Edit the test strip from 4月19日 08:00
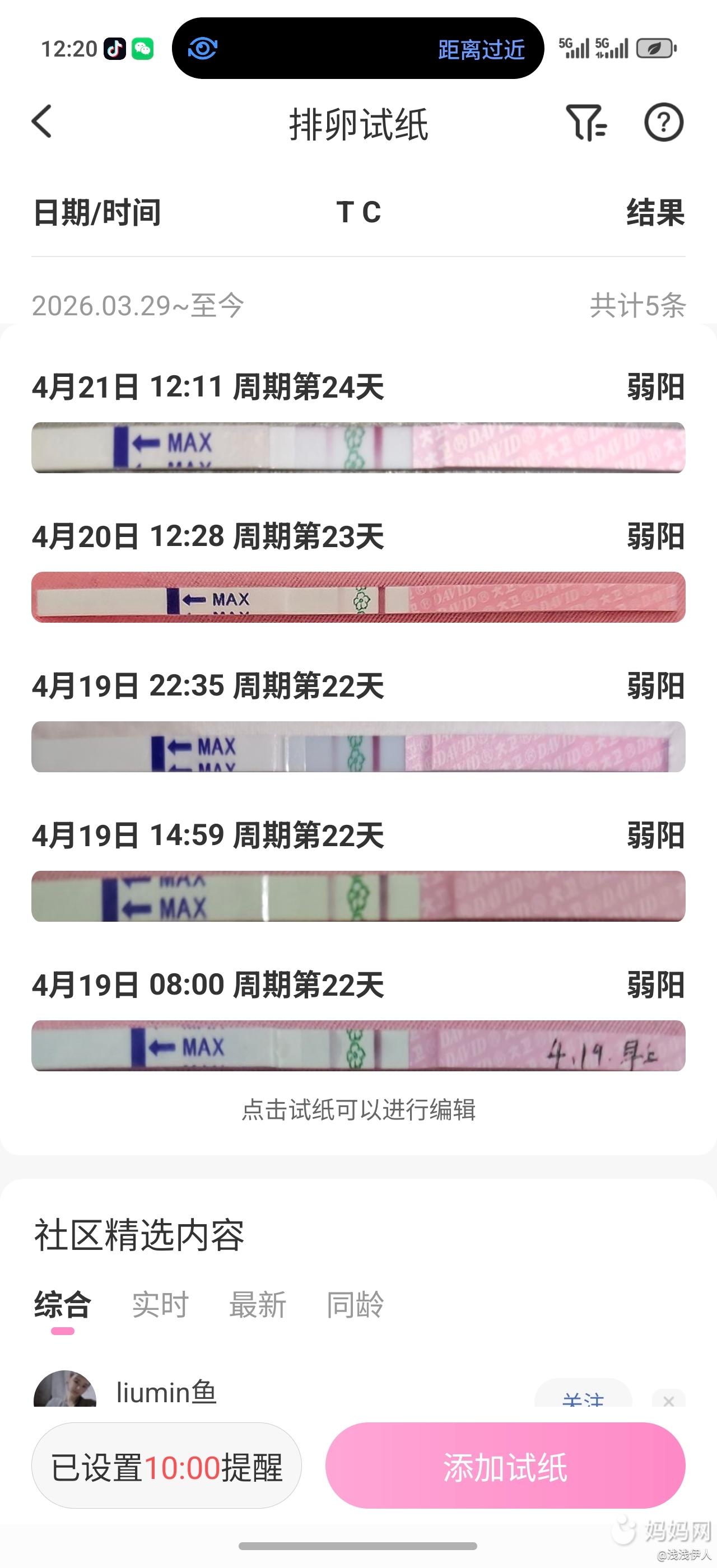The width and height of the screenshot is (717, 1568). coord(358,1046)
